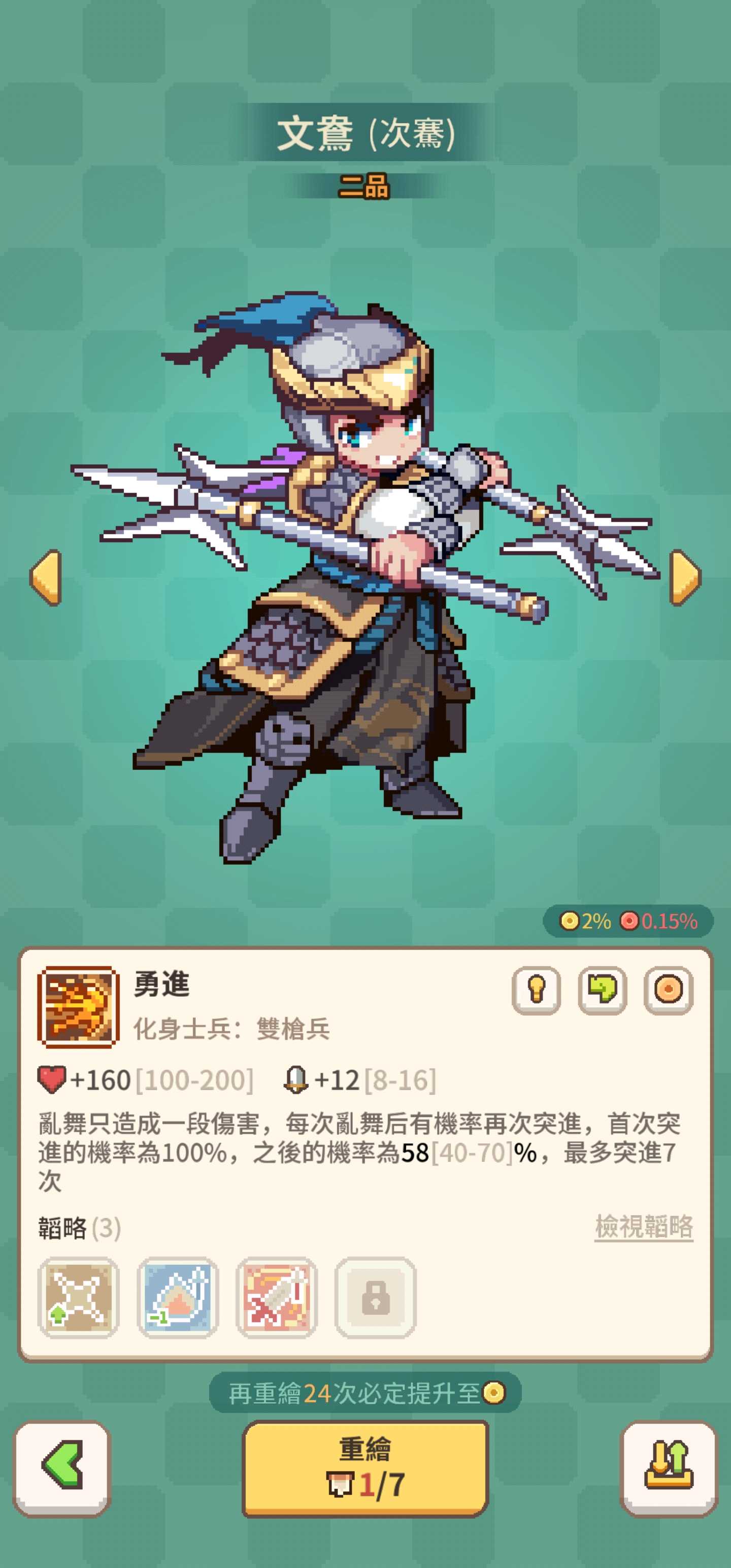View the 2% and 0.15% probability badge
Screen dimensions: 731x1568
628,921
